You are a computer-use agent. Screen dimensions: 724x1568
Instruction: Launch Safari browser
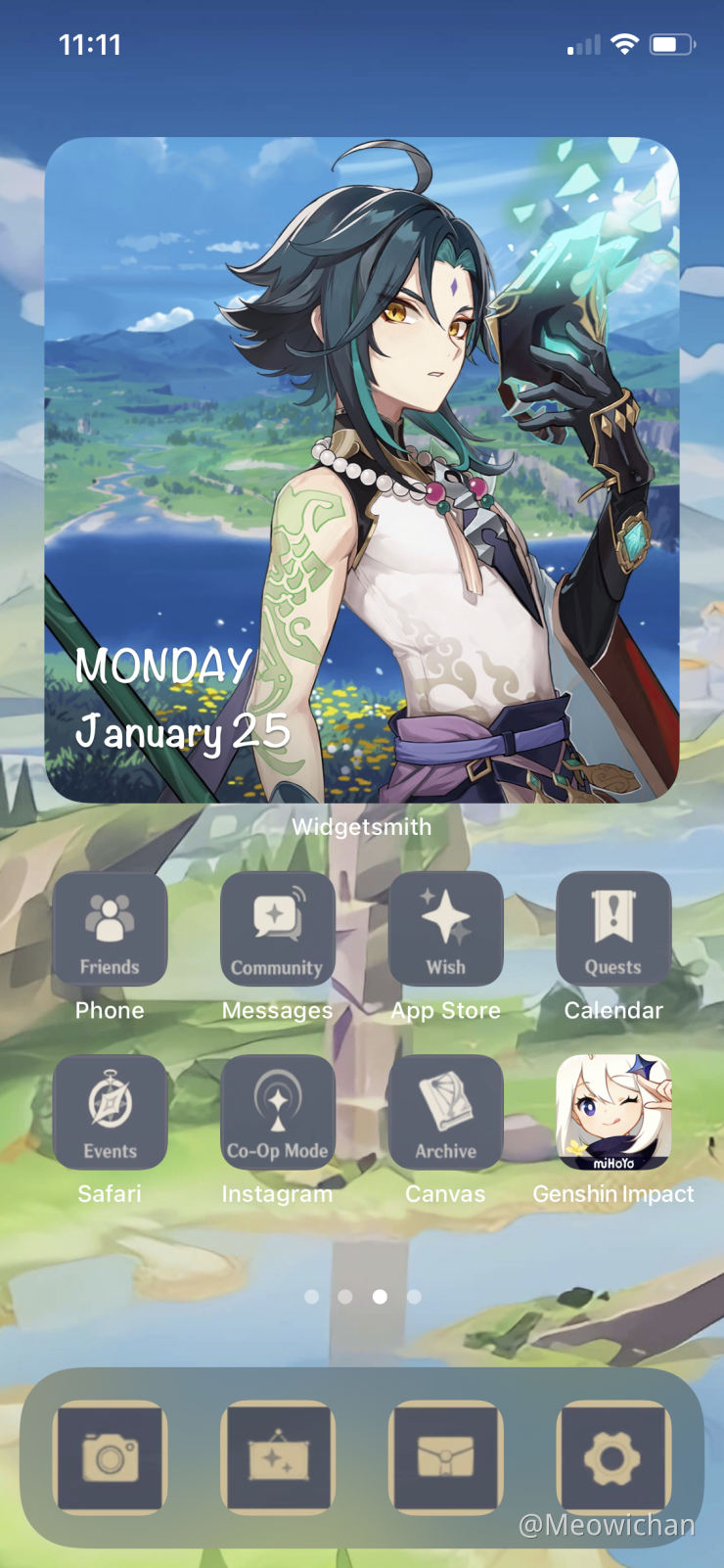110,1113
